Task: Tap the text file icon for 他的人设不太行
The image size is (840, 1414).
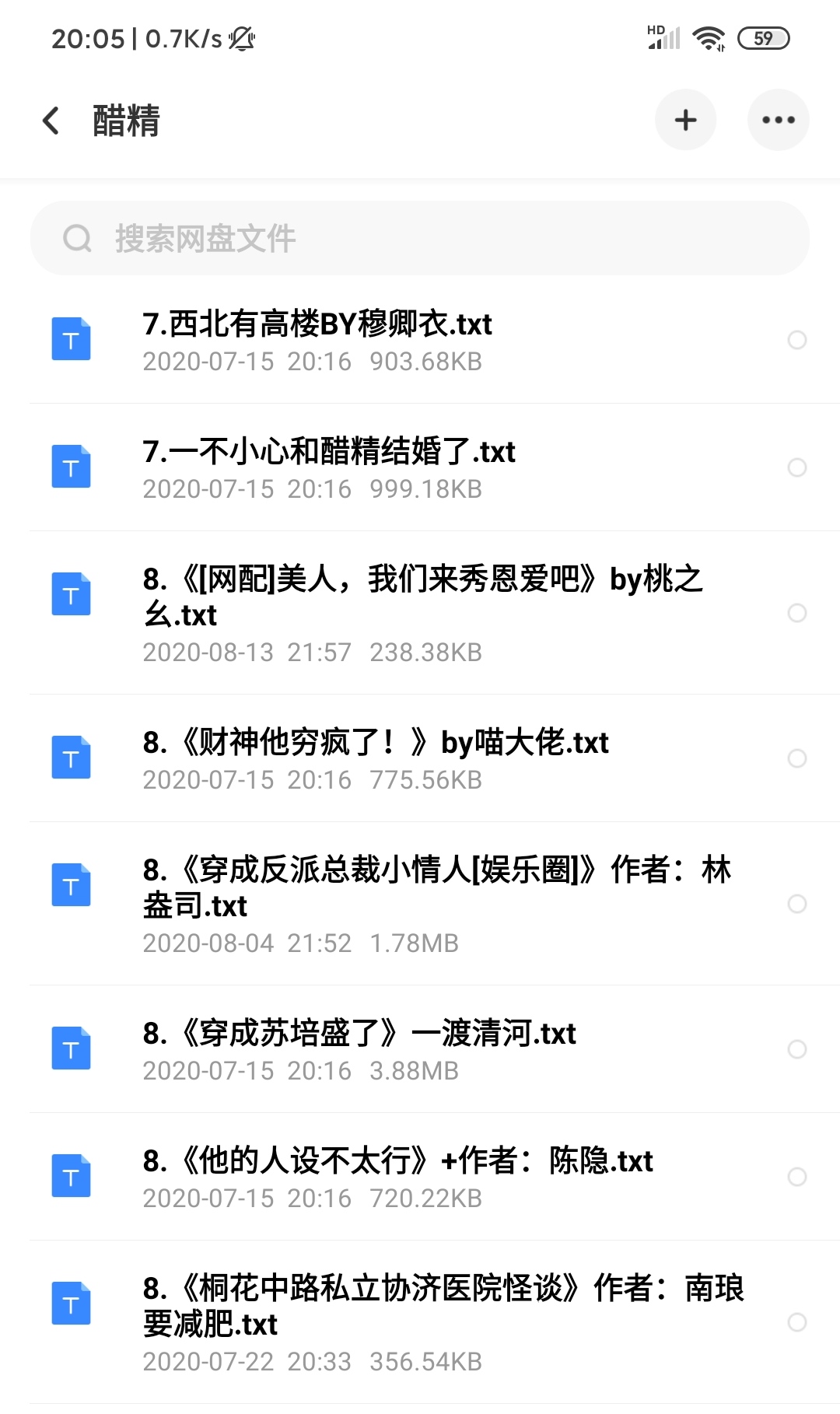Action: click(x=71, y=1177)
